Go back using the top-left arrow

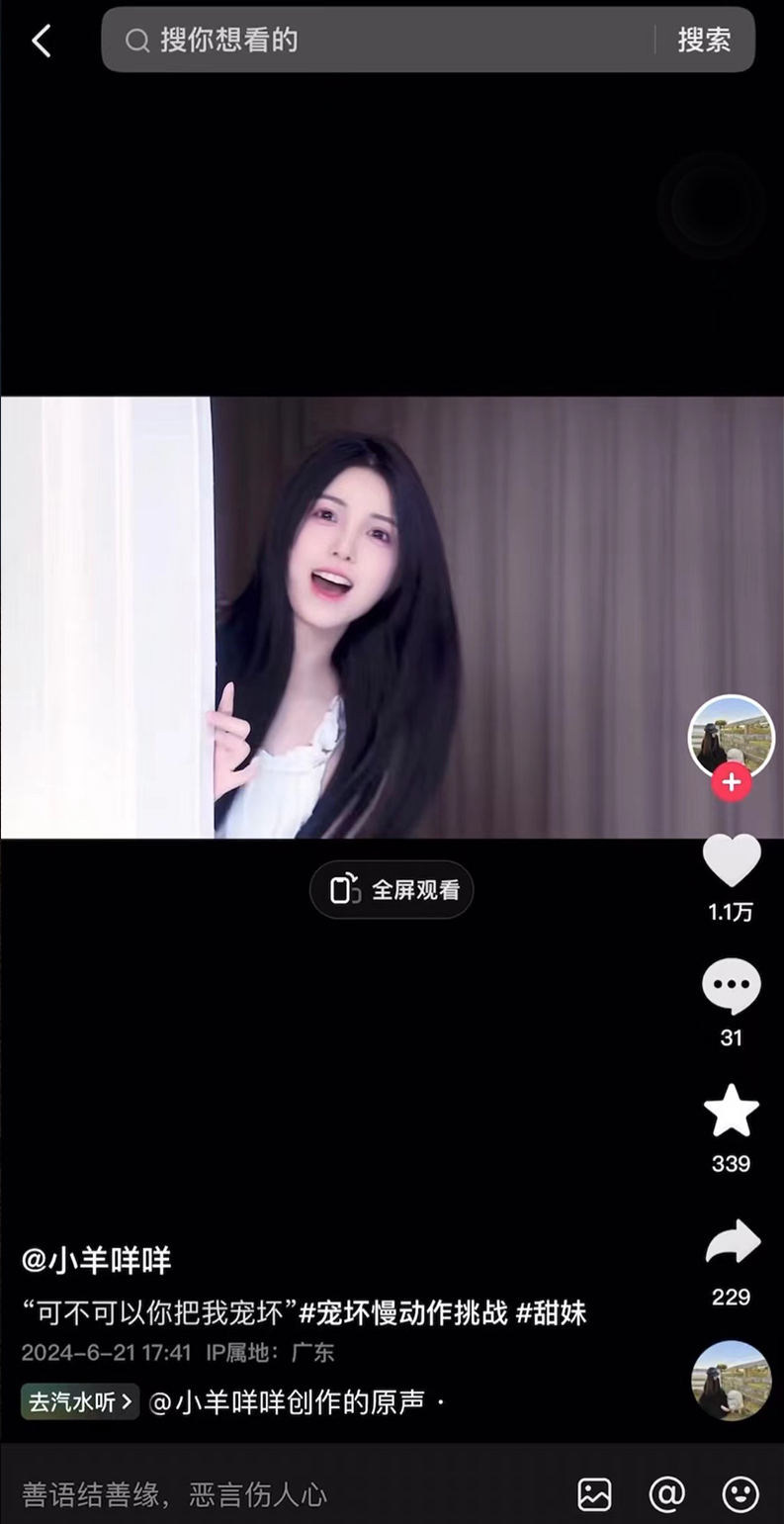pos(41,42)
